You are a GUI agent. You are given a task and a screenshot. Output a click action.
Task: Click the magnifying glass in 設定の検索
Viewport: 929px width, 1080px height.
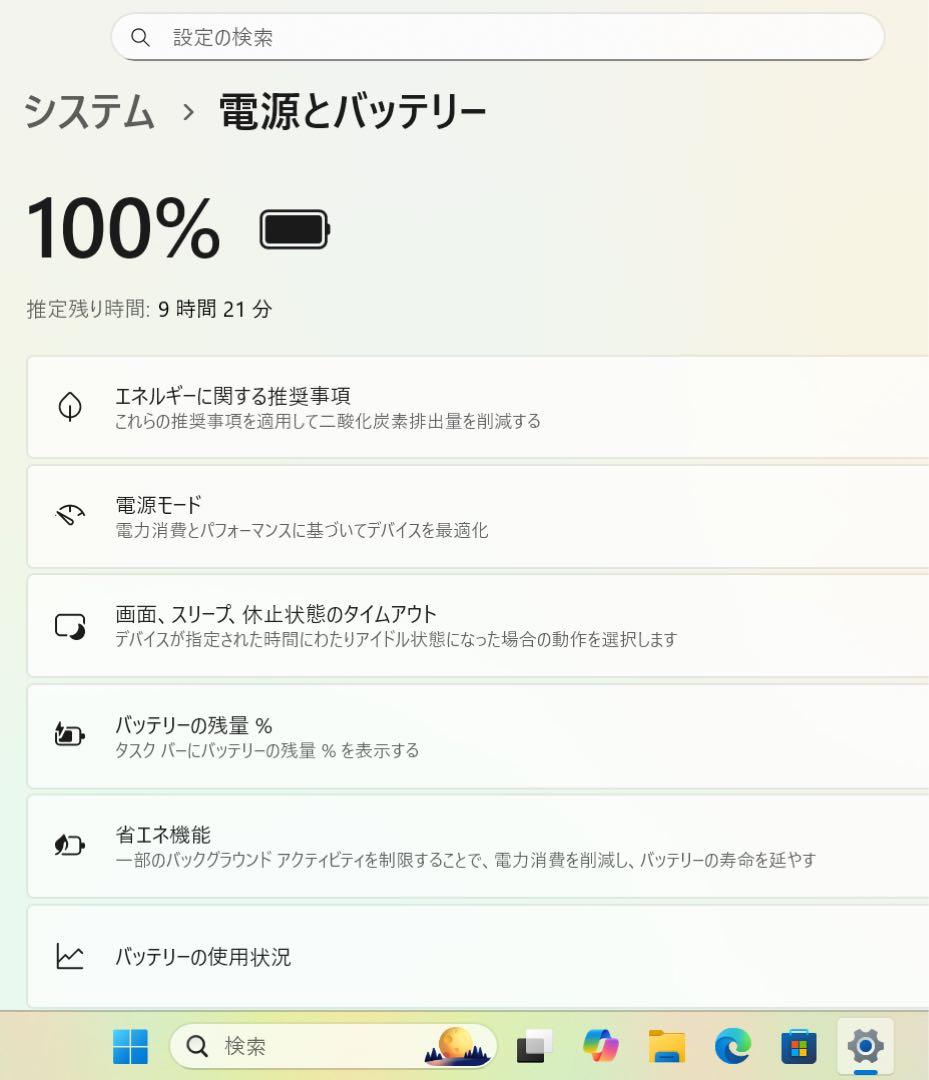coord(141,37)
